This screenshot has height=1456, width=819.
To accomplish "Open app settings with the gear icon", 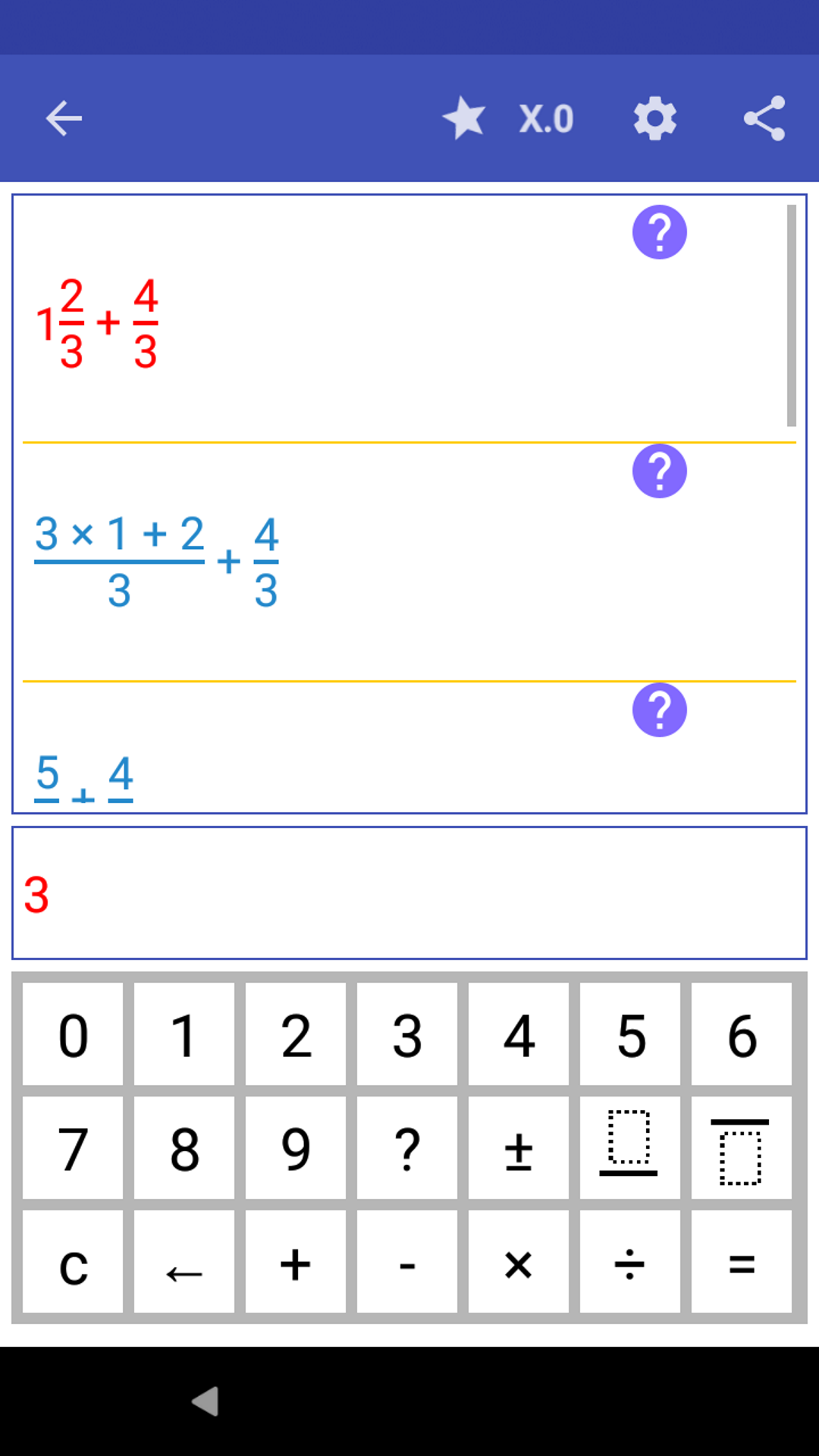I will [654, 118].
